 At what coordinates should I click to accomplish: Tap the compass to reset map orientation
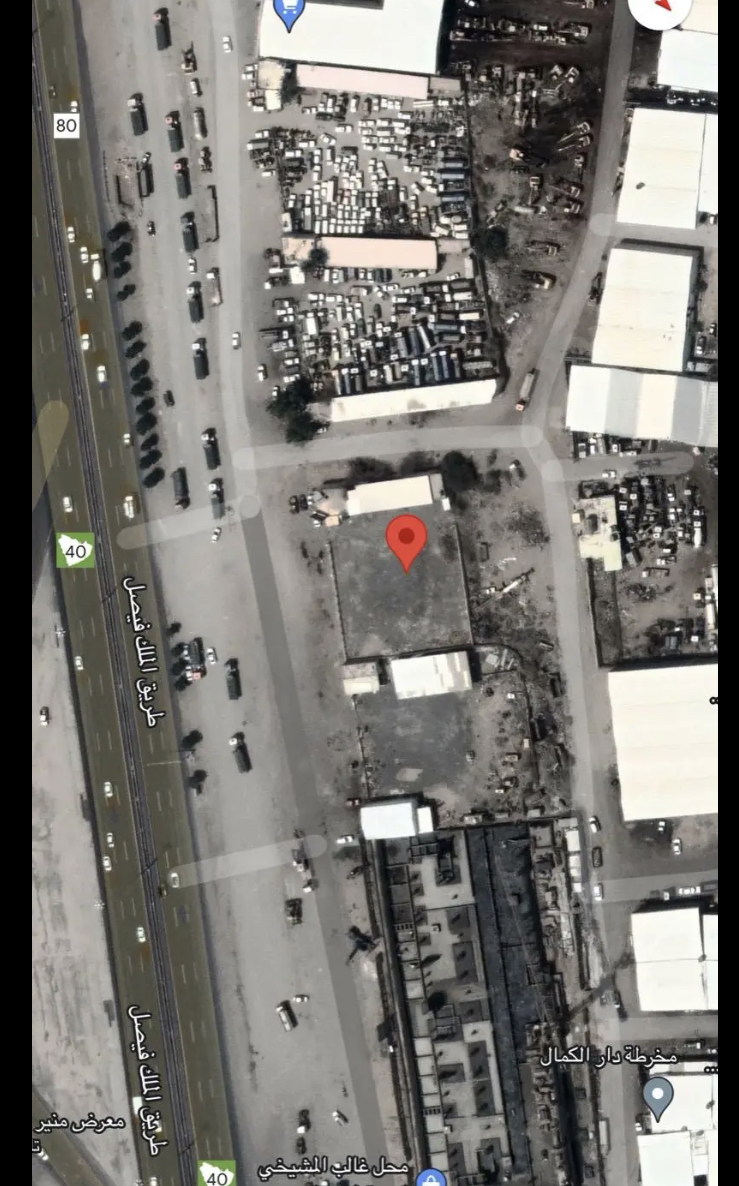pyautogui.click(x=662, y=8)
